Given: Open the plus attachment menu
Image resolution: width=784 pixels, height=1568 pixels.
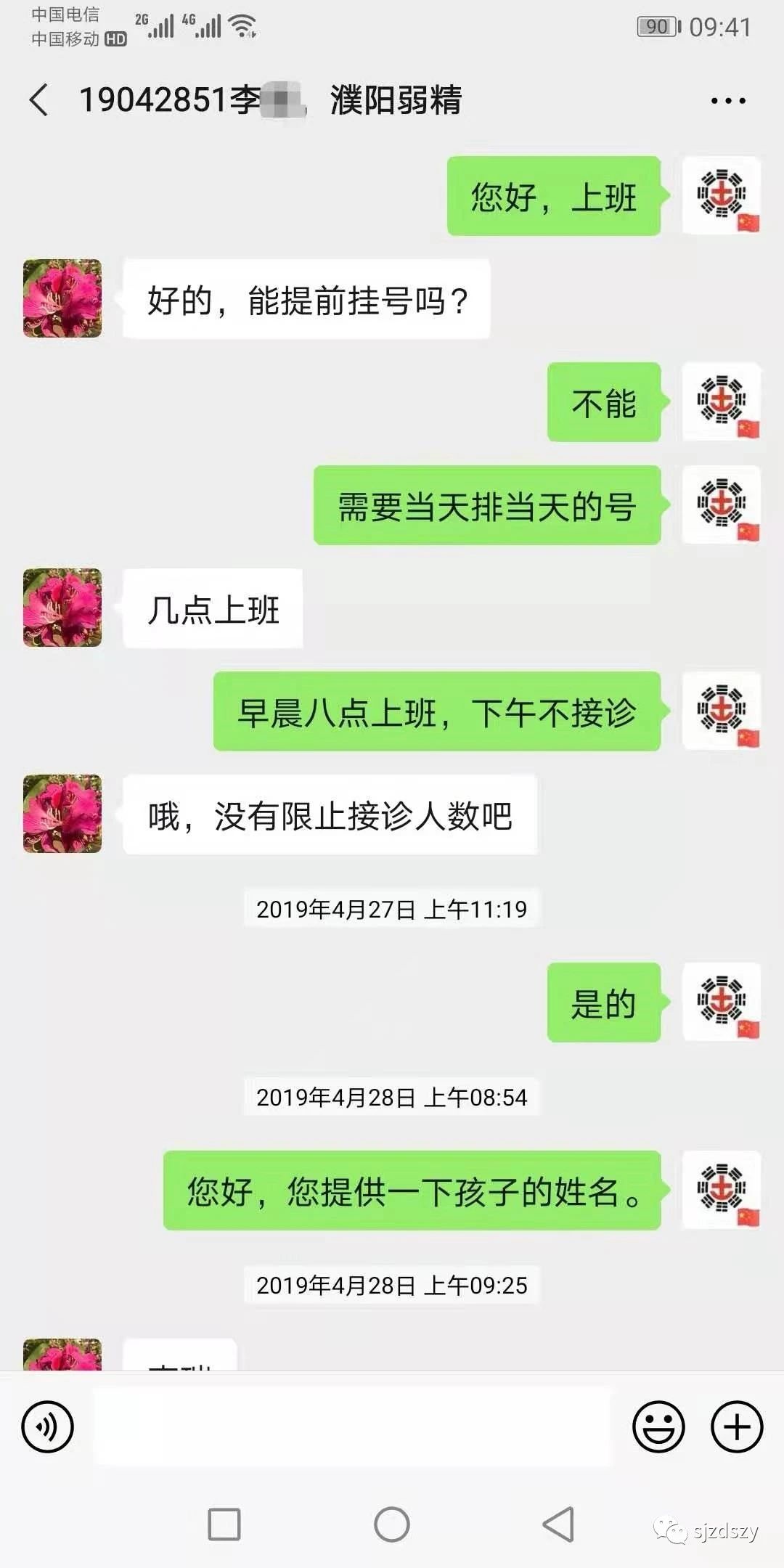Looking at the screenshot, I should (736, 1426).
